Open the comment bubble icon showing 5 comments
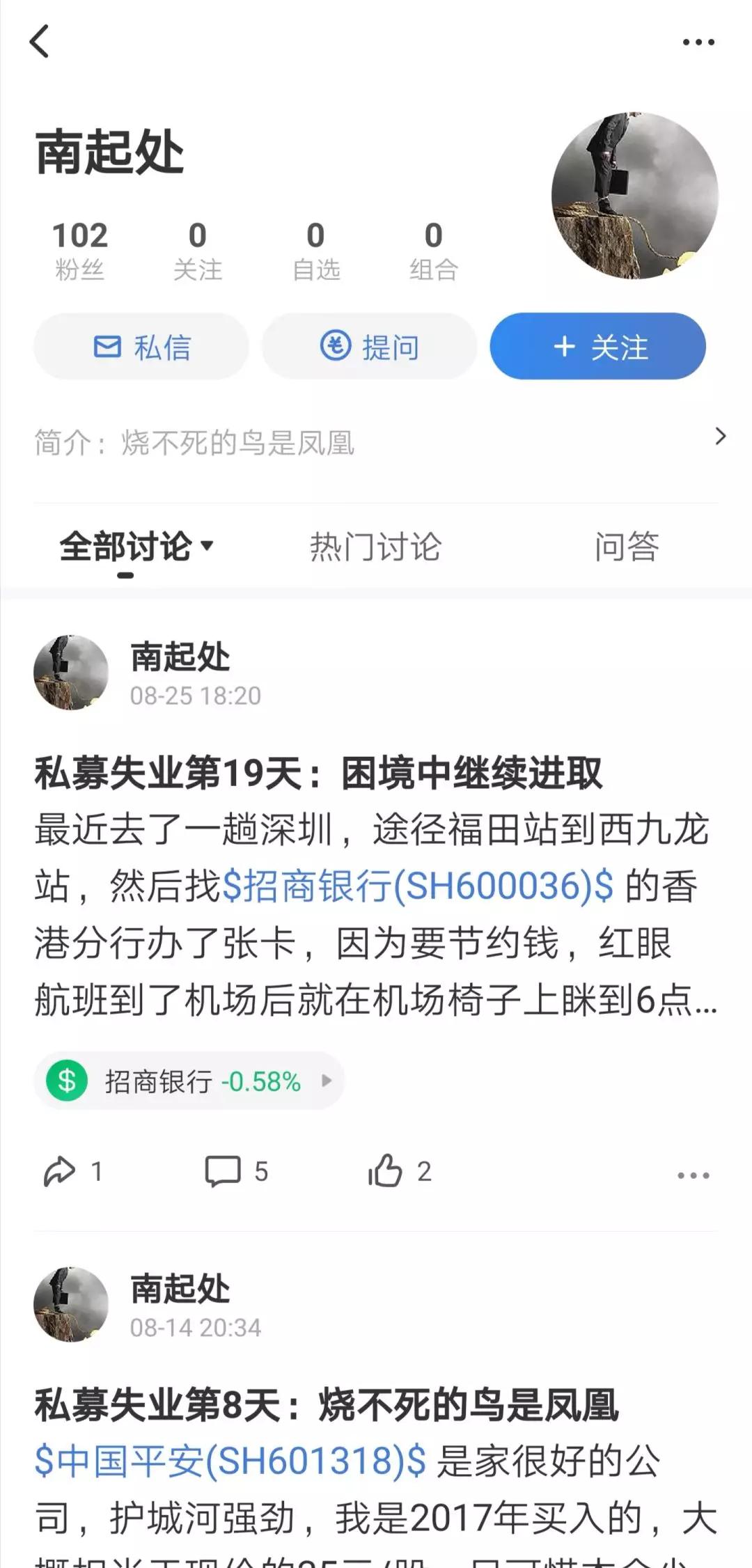This screenshot has height=1568, width=752. click(223, 1170)
